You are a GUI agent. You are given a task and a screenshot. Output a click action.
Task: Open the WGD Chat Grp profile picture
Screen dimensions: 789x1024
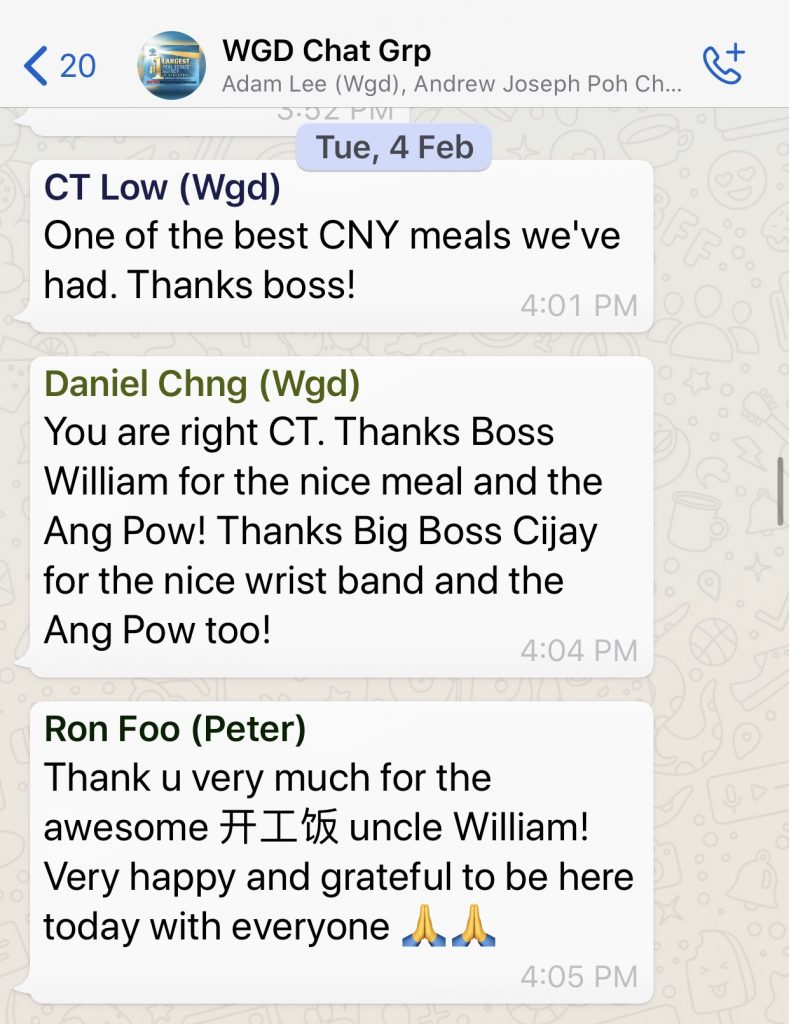click(x=172, y=66)
